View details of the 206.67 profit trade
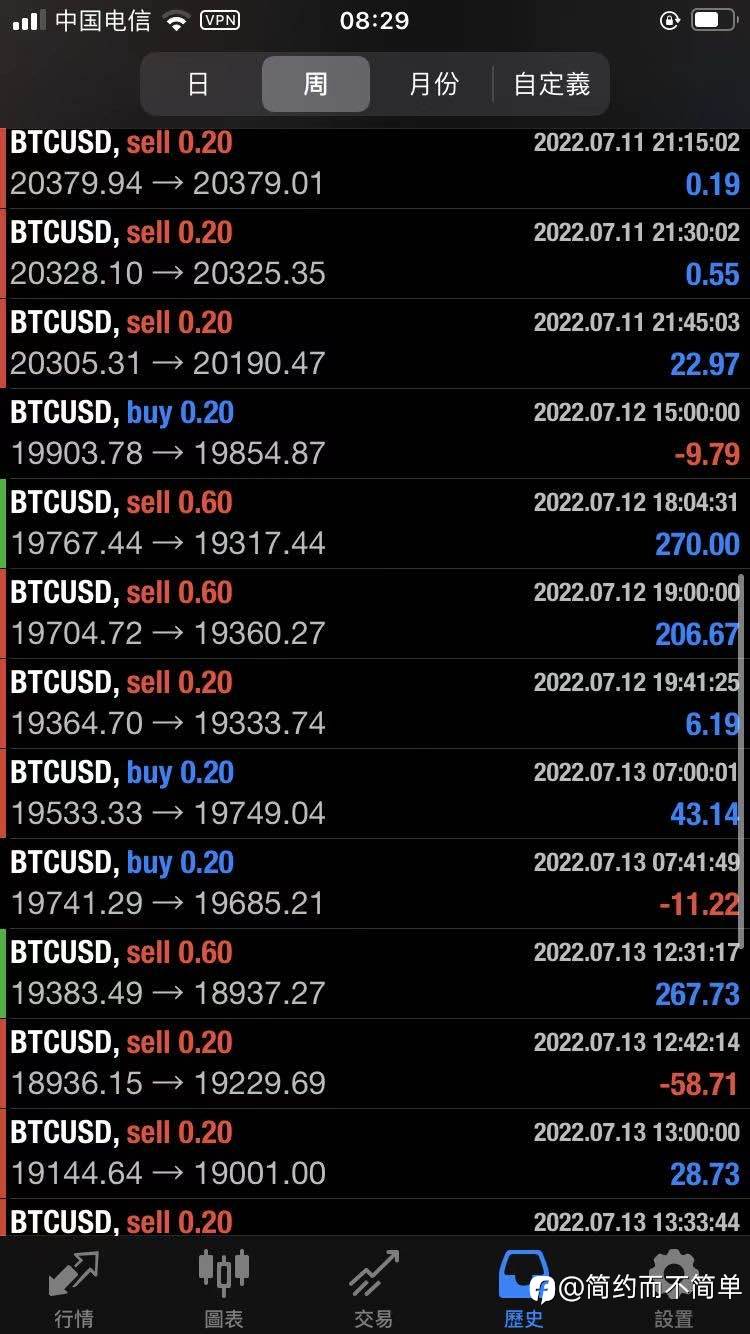The height and width of the screenshot is (1334, 750). pyautogui.click(x=375, y=613)
